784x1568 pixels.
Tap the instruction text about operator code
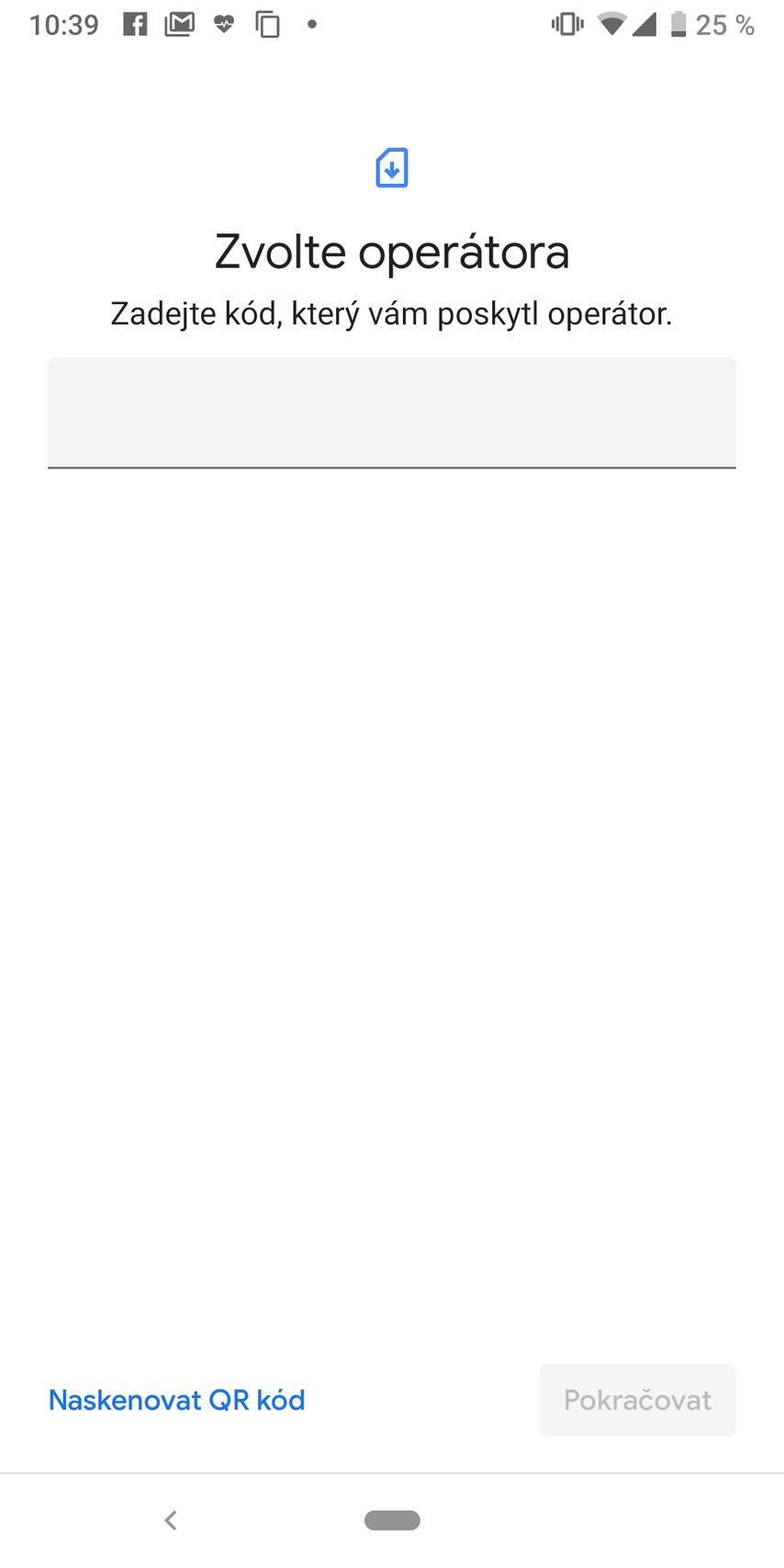(392, 313)
